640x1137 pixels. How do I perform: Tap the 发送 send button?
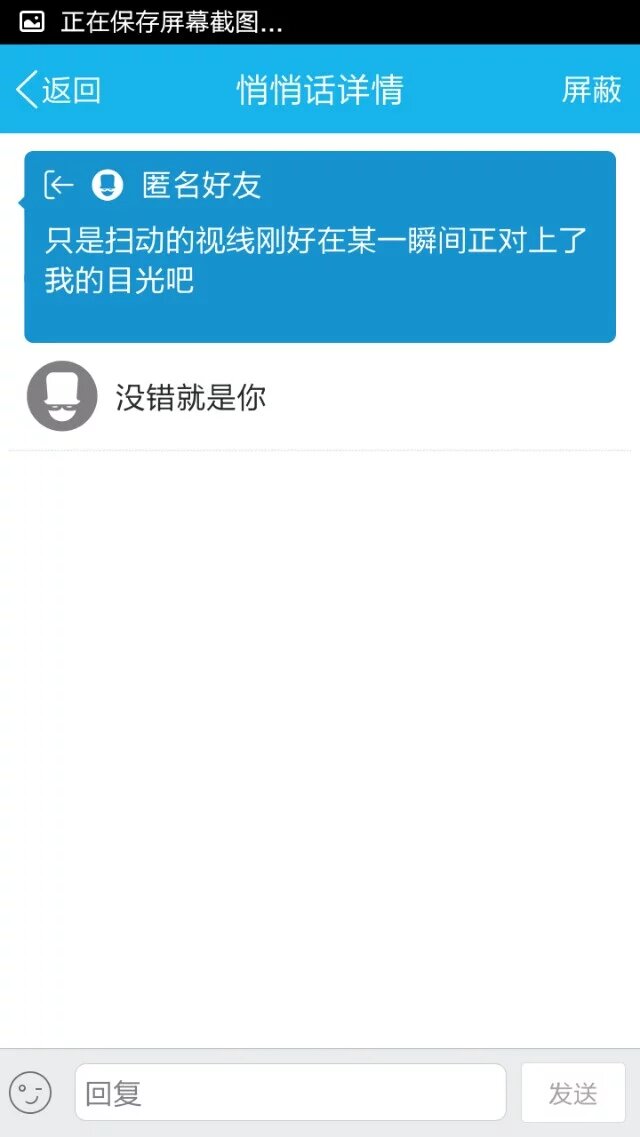coord(573,1093)
